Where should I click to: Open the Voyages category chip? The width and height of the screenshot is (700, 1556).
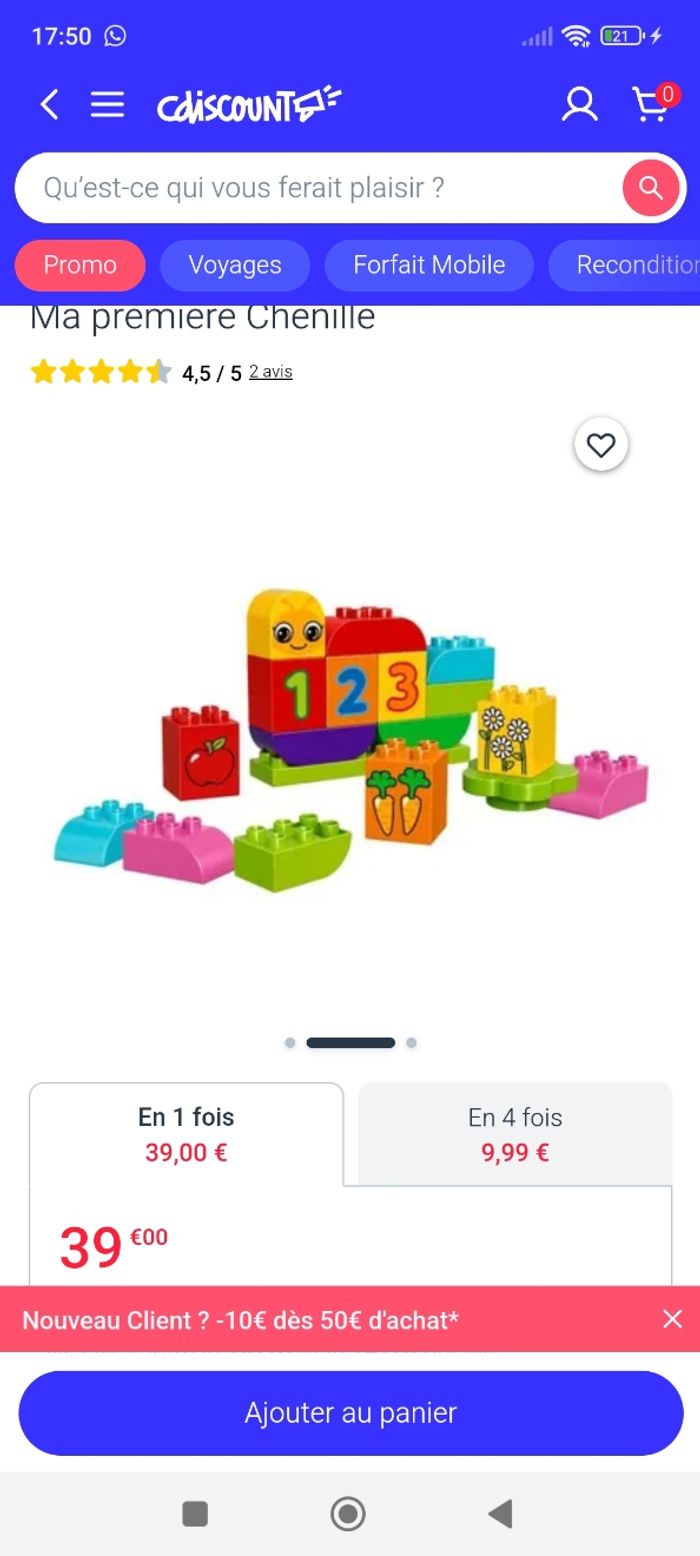pos(235,265)
